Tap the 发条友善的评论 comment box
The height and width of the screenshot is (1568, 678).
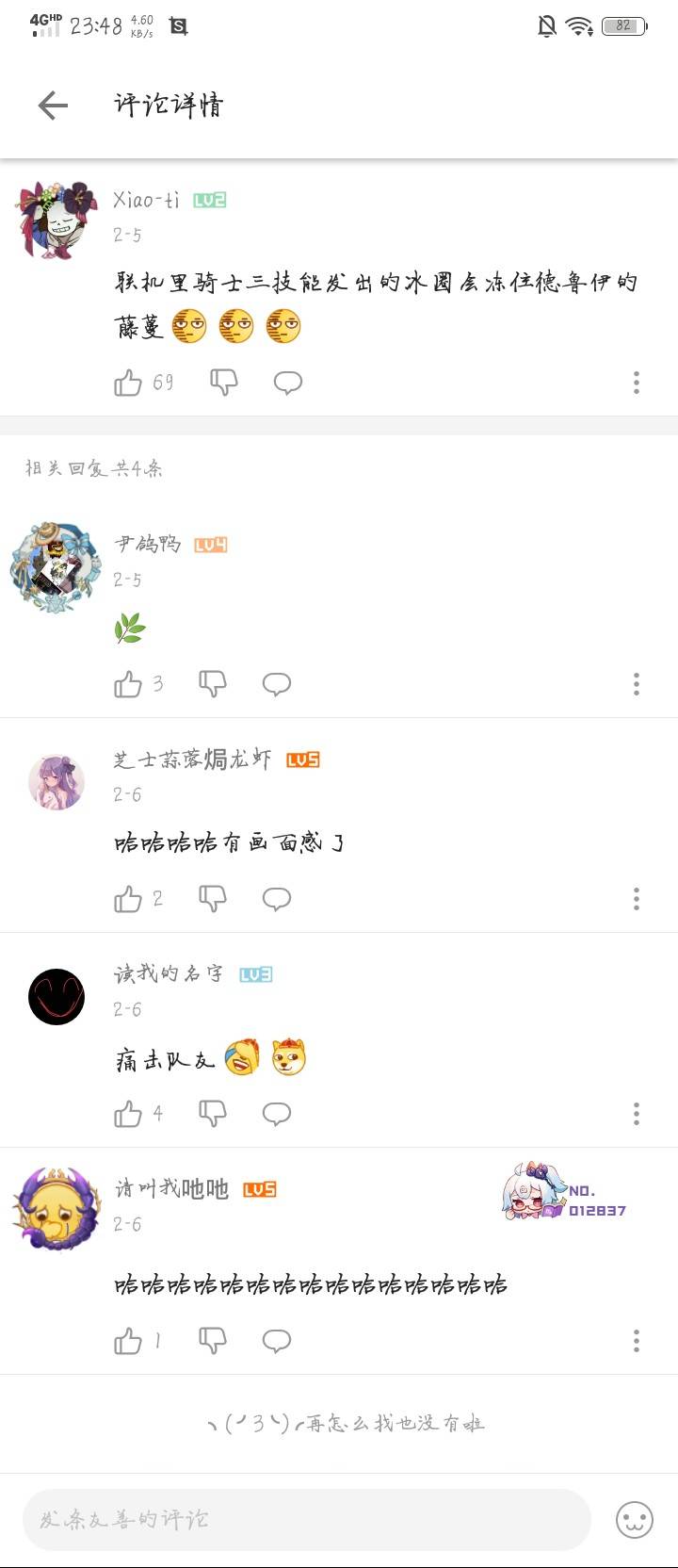[x=306, y=1519]
